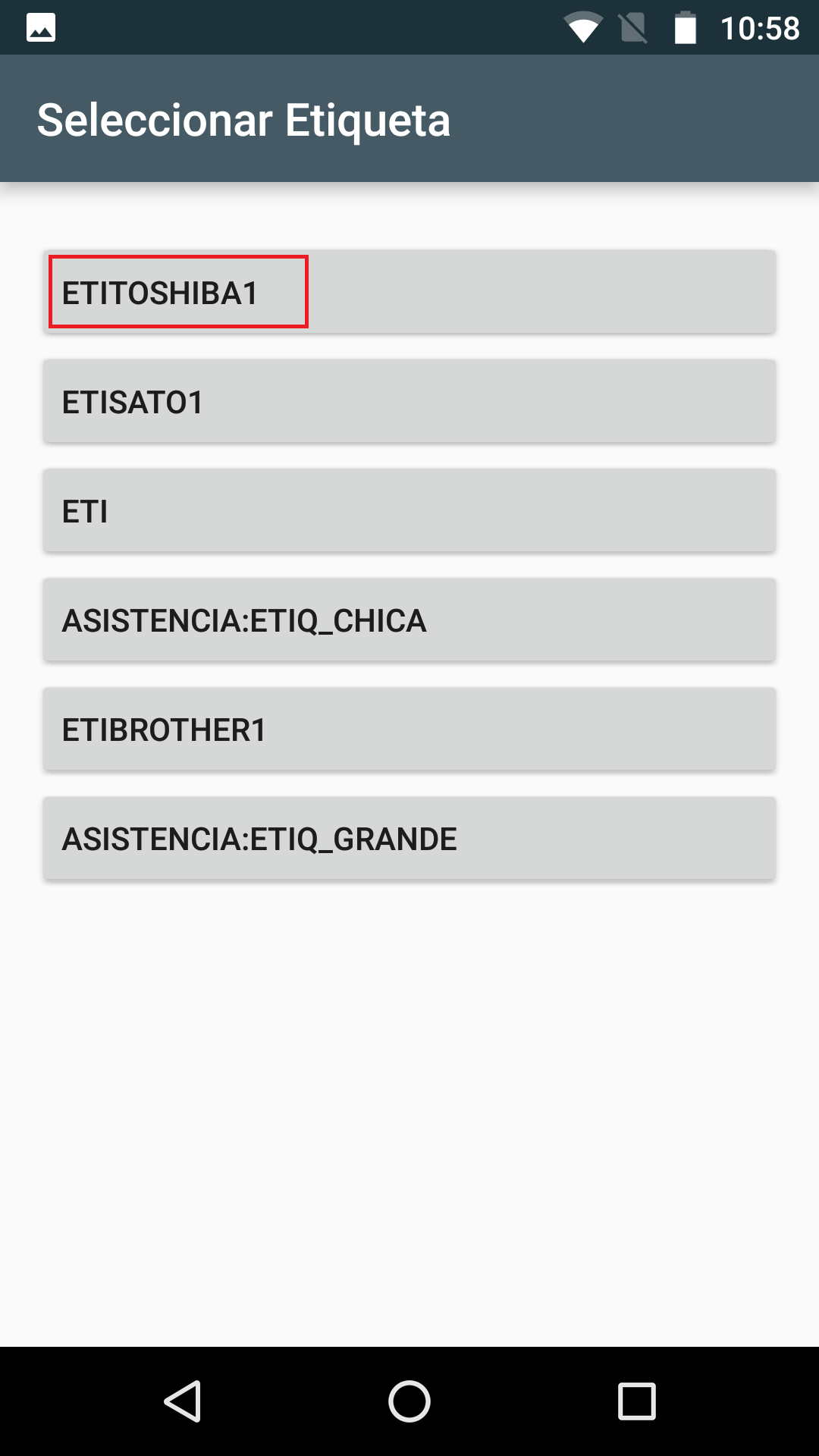
Task: Go back using system back button
Action: (183, 1401)
